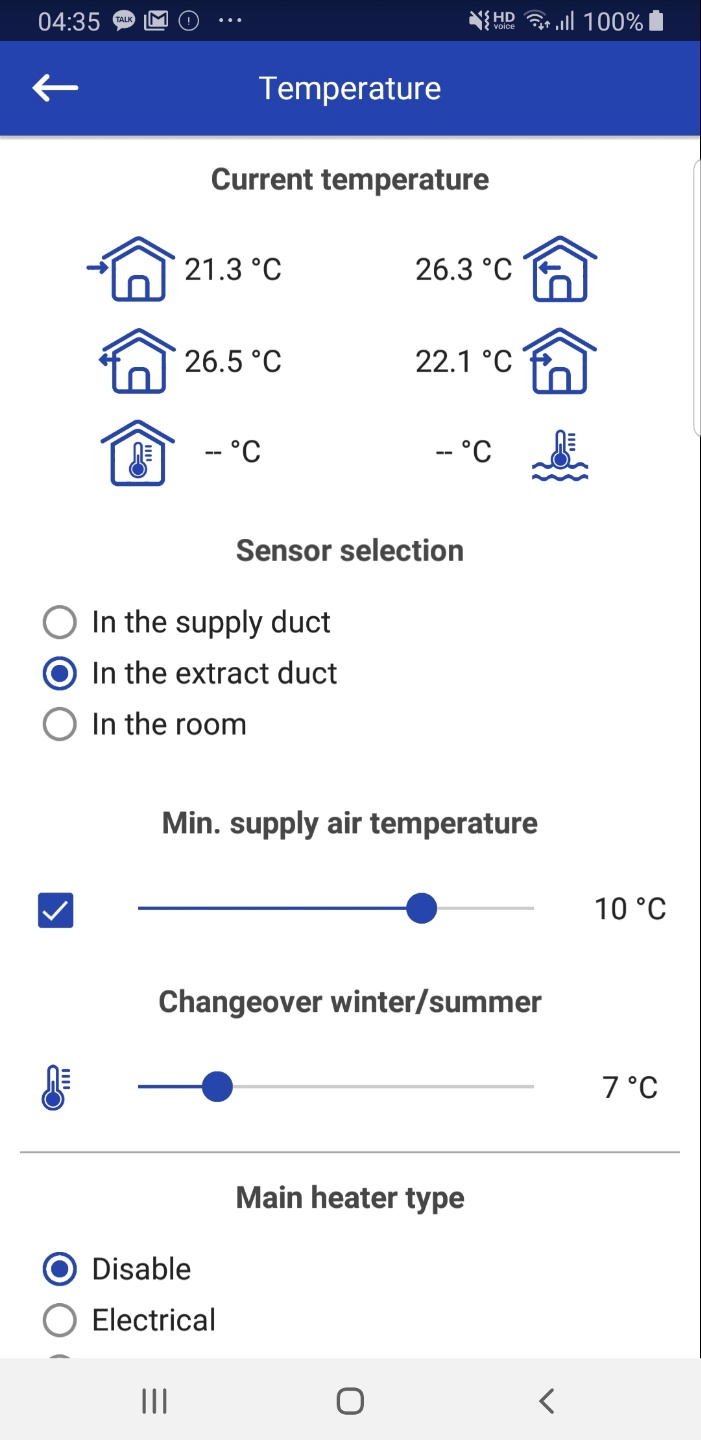Tap the min. supply air temperature slider
The height and width of the screenshot is (1440, 701).
pos(422,909)
